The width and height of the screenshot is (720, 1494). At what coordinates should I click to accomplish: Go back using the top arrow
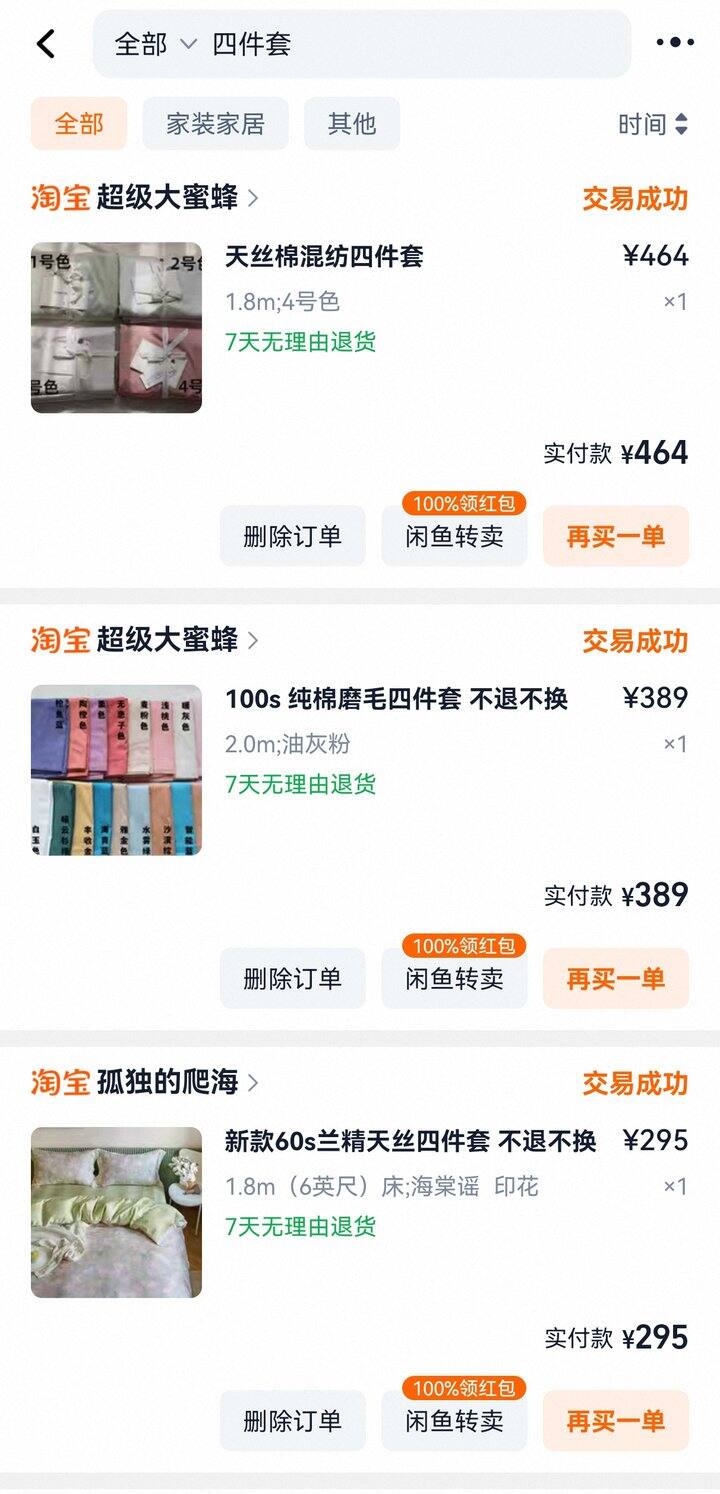[x=46, y=44]
